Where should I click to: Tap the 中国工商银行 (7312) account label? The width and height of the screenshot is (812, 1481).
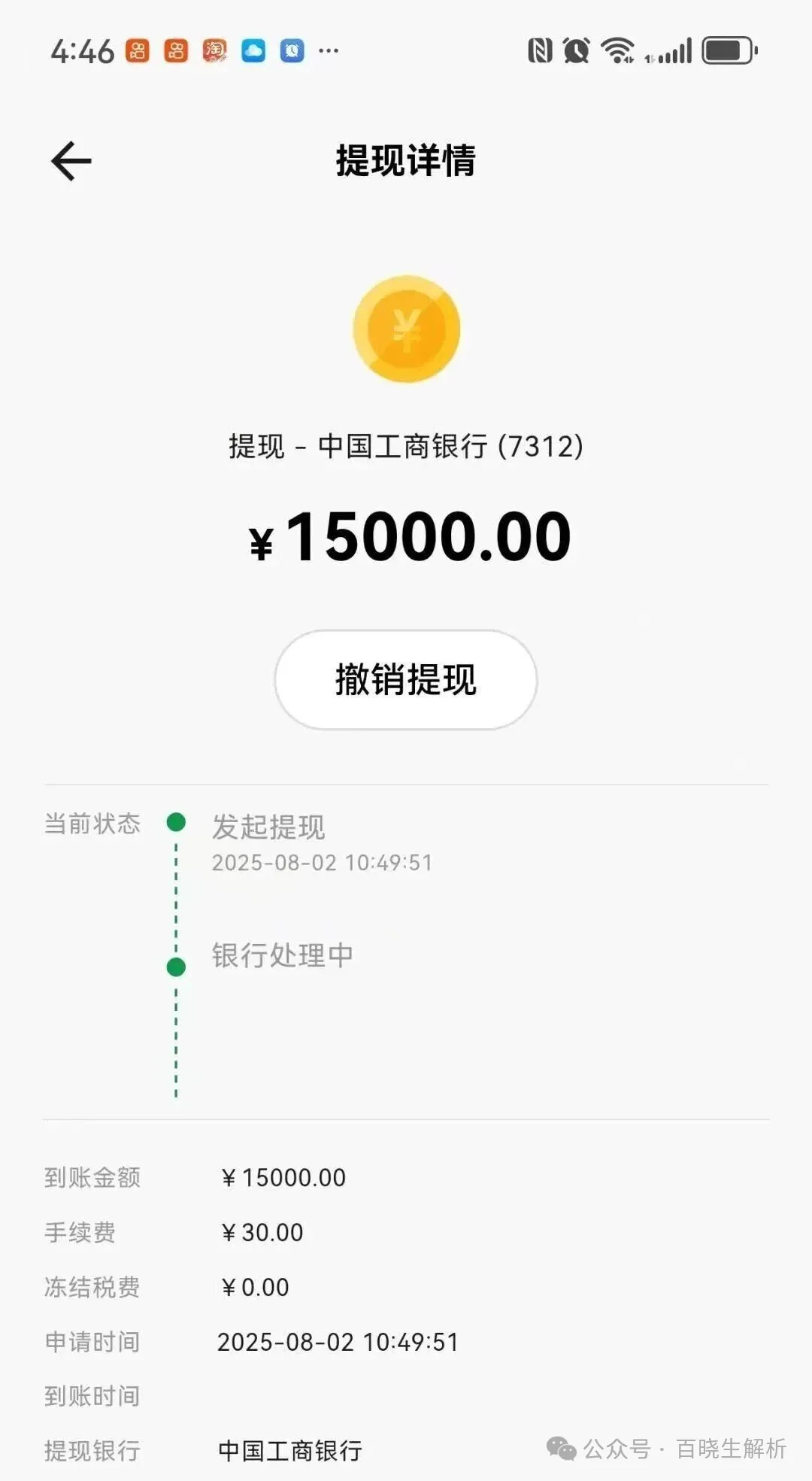tap(406, 447)
